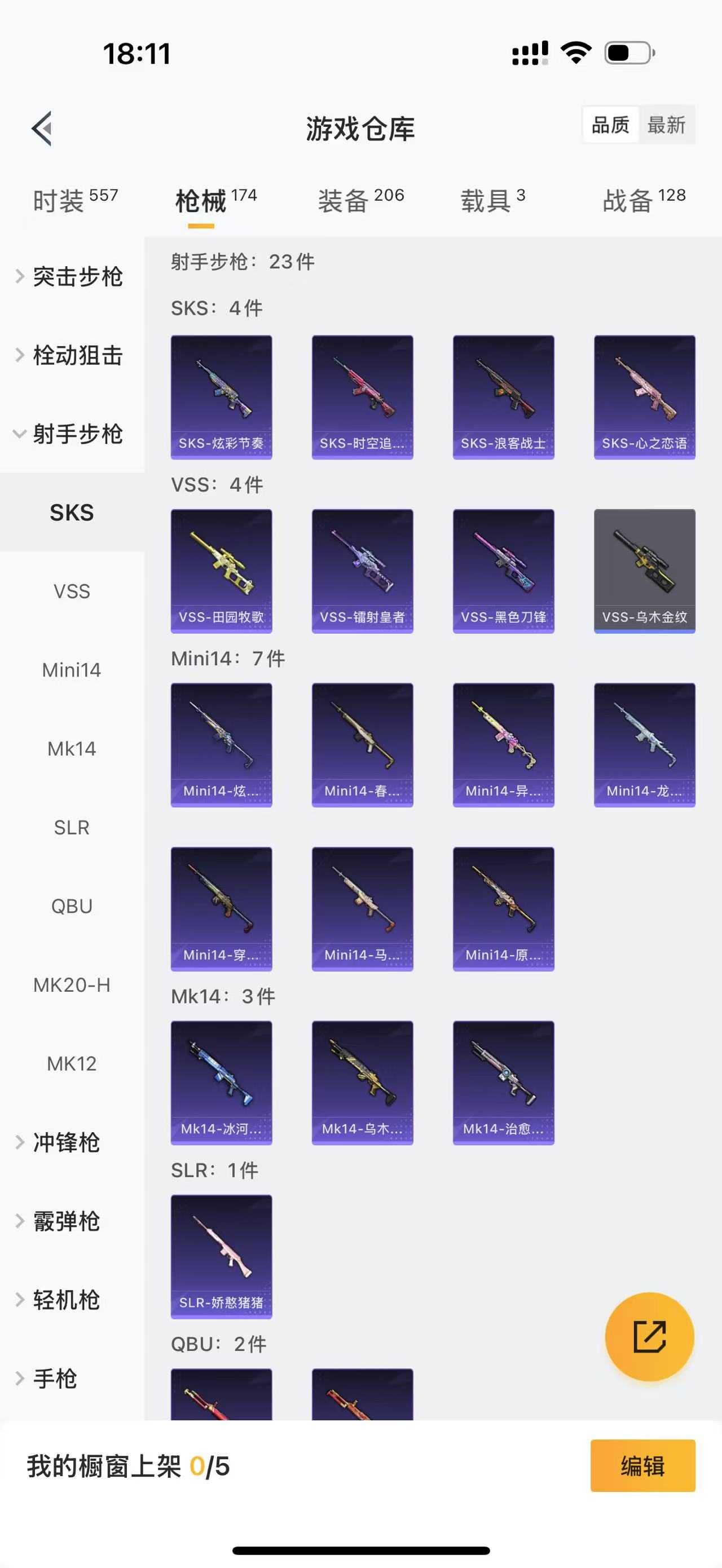
Task: Open the 战备 tab
Action: point(644,200)
